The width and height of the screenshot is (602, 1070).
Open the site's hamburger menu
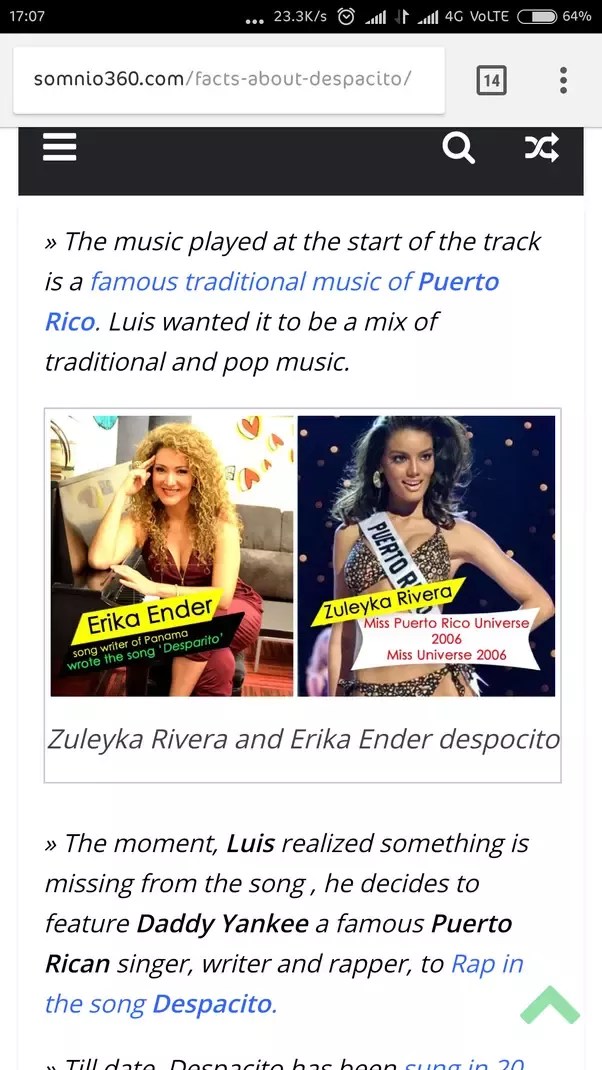click(60, 148)
